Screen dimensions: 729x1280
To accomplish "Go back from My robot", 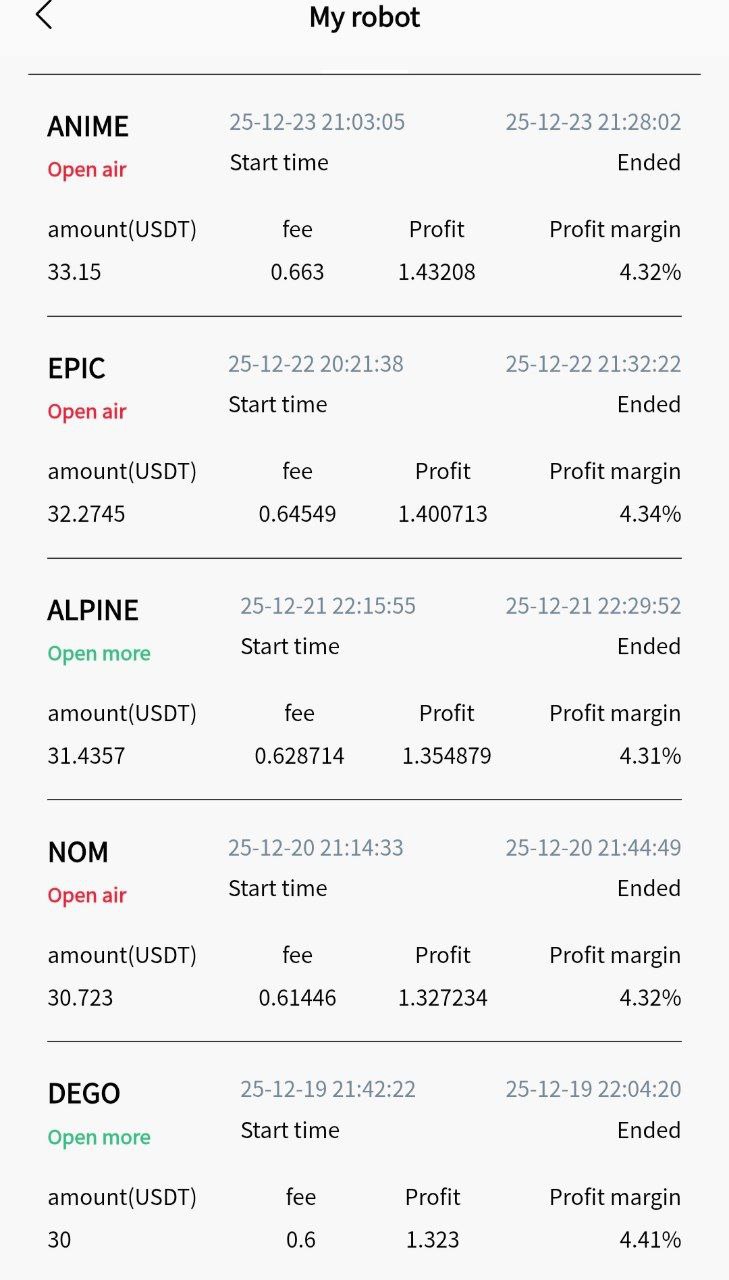I will (x=43, y=16).
